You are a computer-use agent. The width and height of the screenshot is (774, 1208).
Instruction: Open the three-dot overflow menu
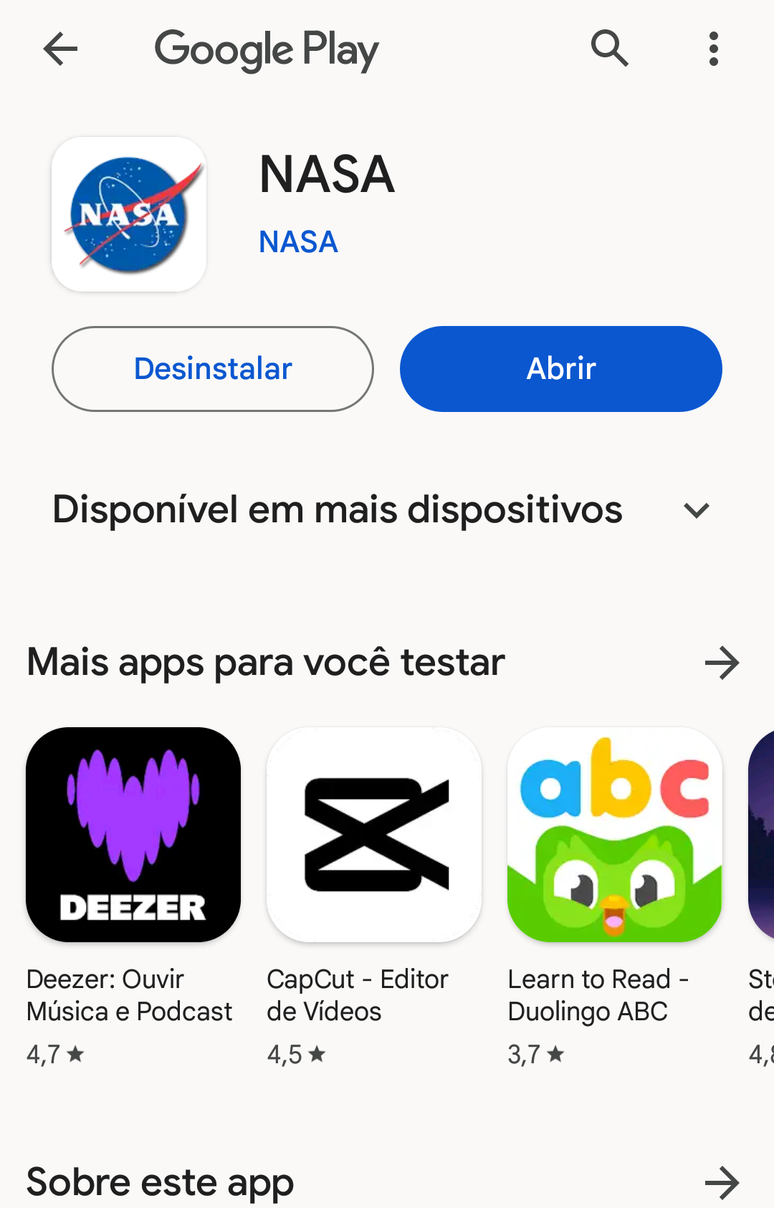click(713, 47)
